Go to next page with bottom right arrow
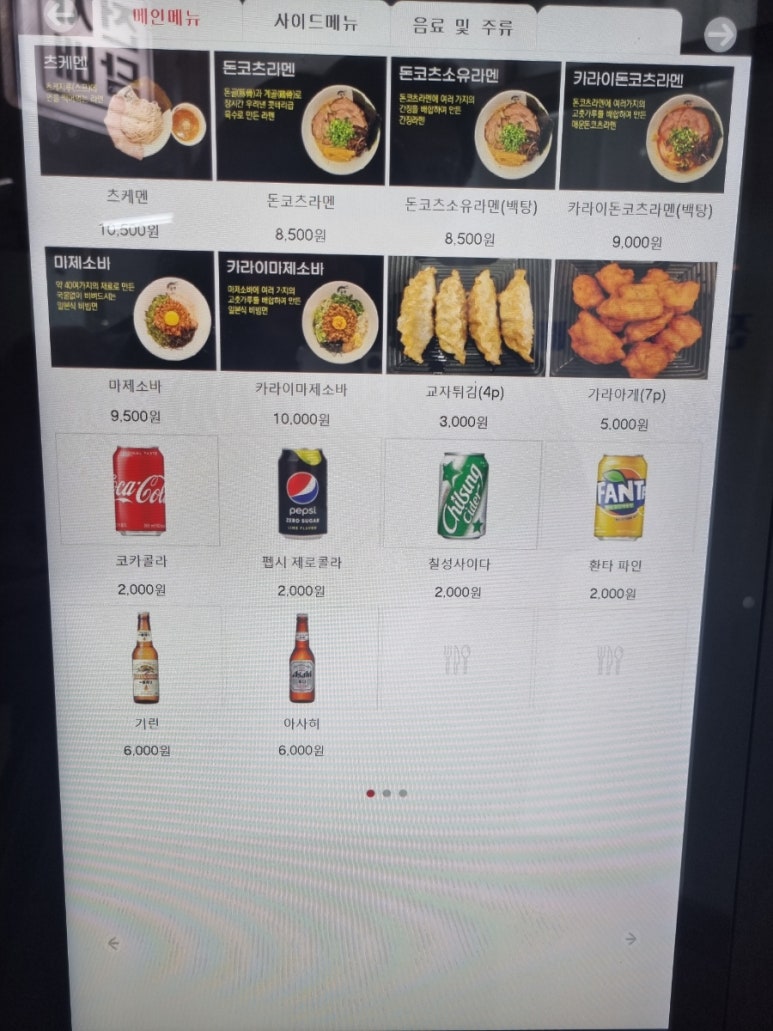 pos(630,938)
